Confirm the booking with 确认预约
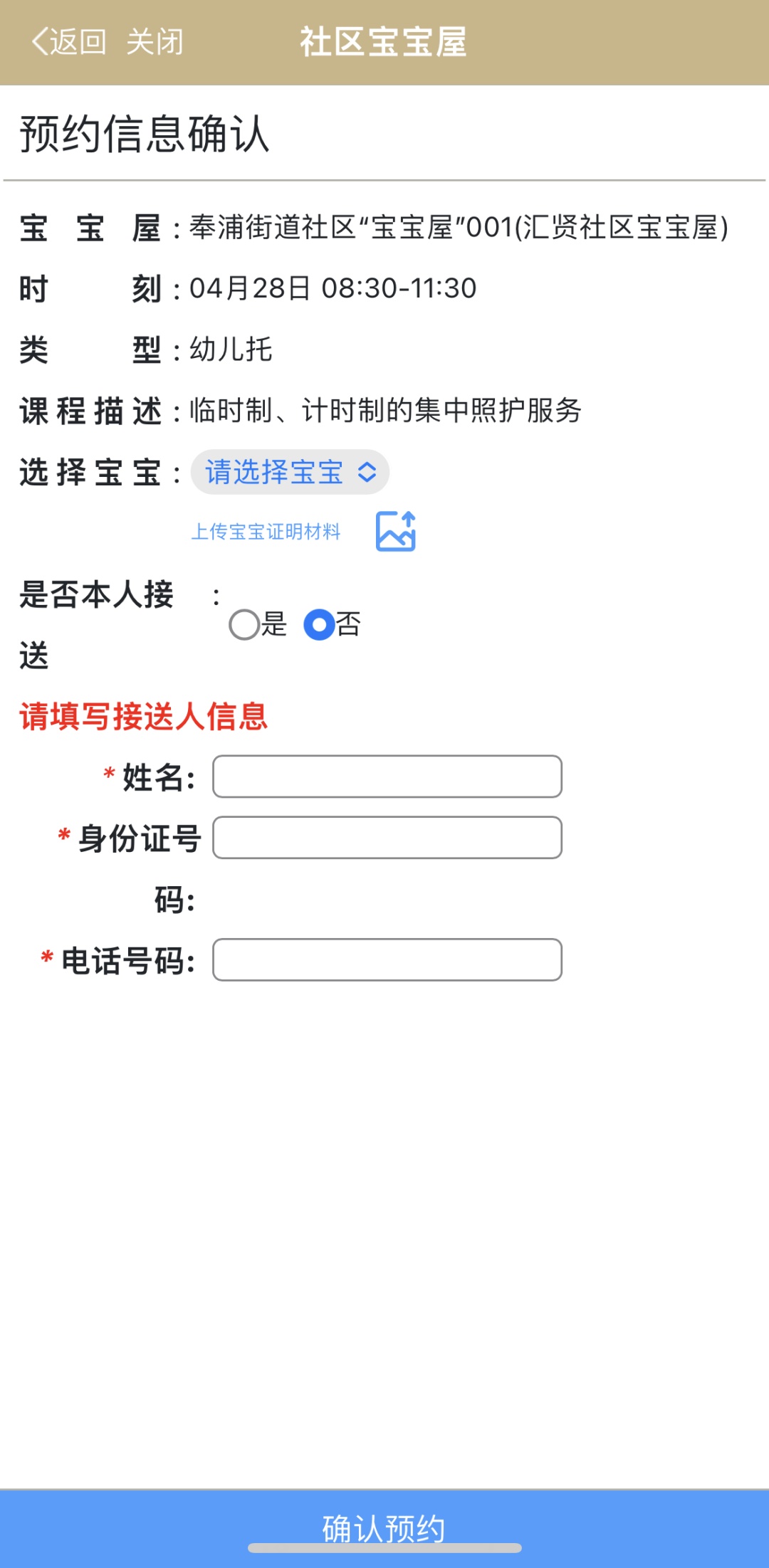This screenshot has height=1568, width=769. (x=384, y=1527)
